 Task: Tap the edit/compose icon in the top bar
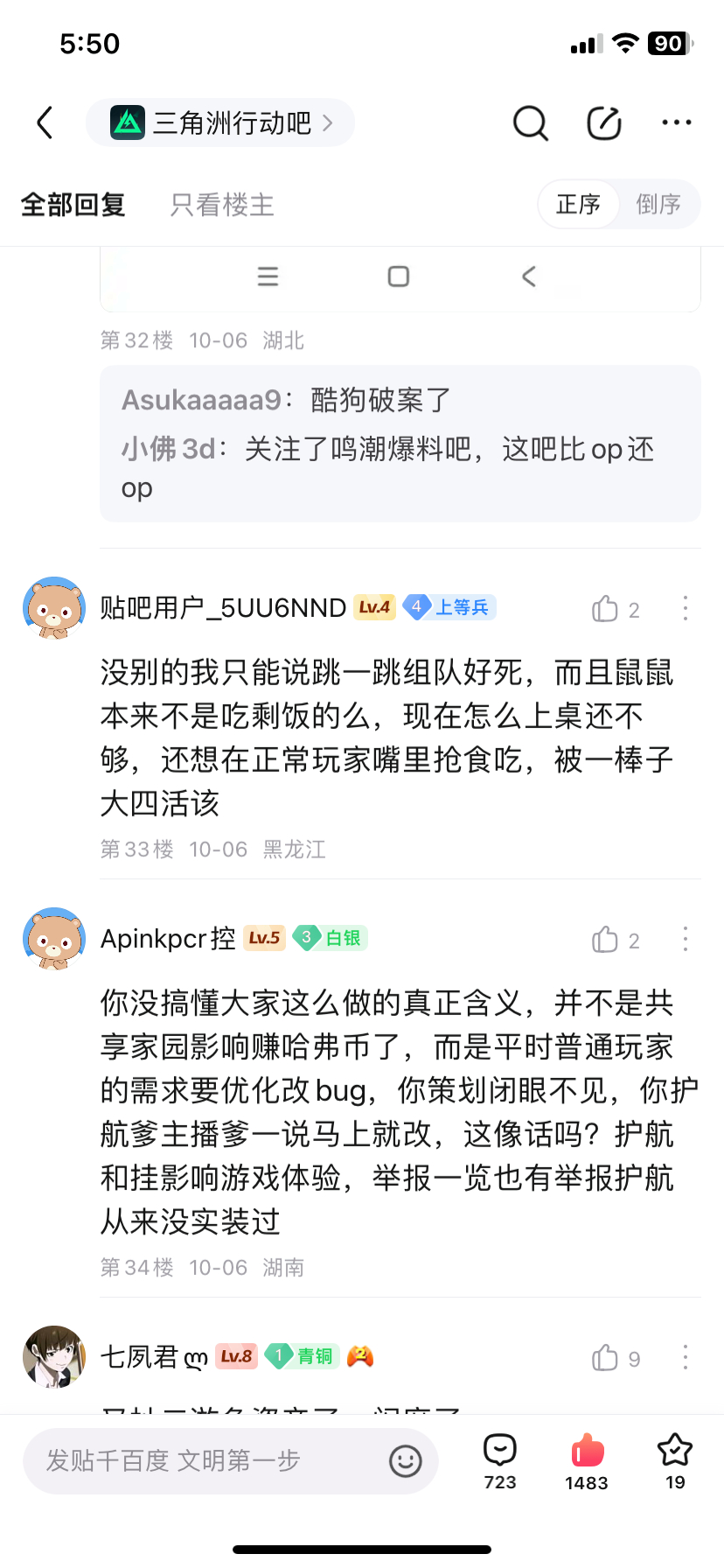coord(603,123)
